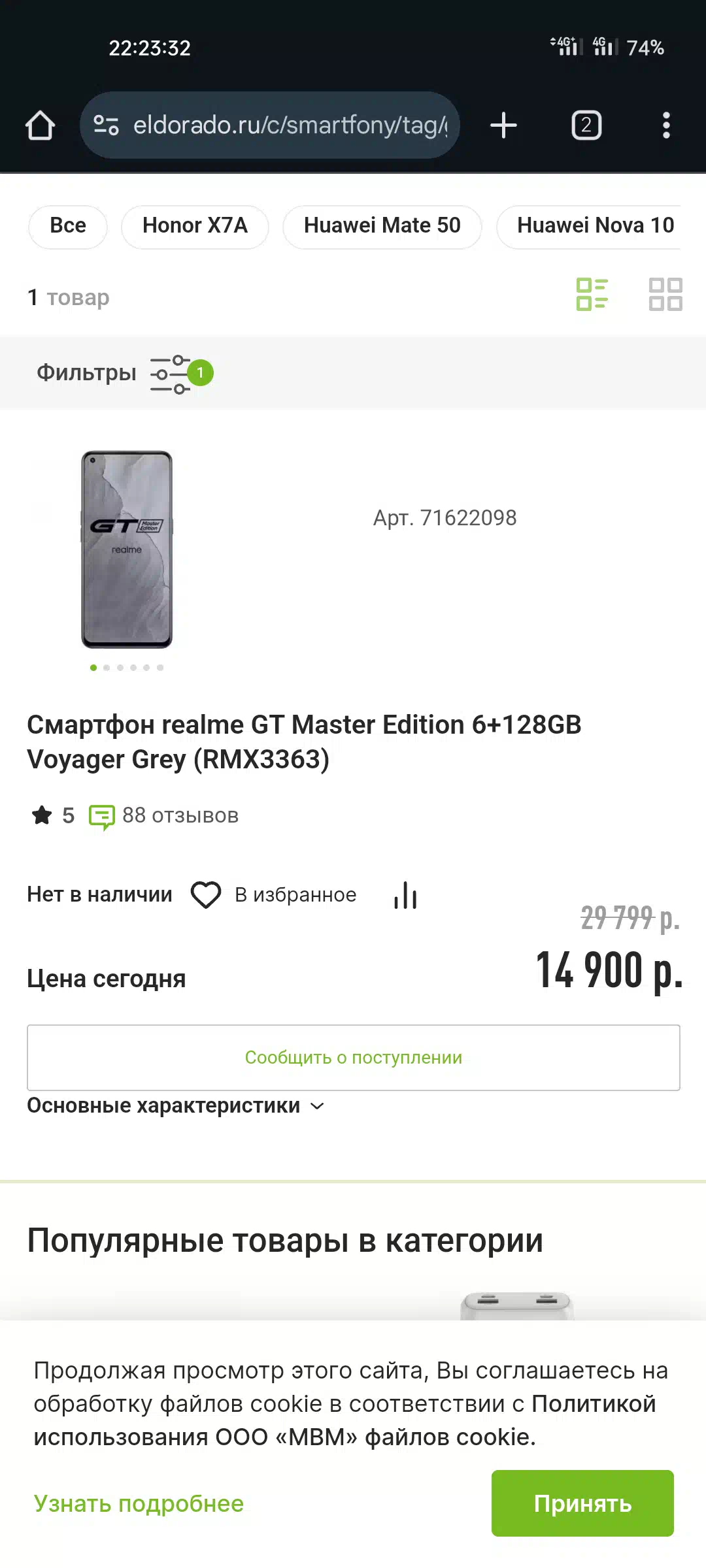Add the phone to В избранное

[x=273, y=895]
